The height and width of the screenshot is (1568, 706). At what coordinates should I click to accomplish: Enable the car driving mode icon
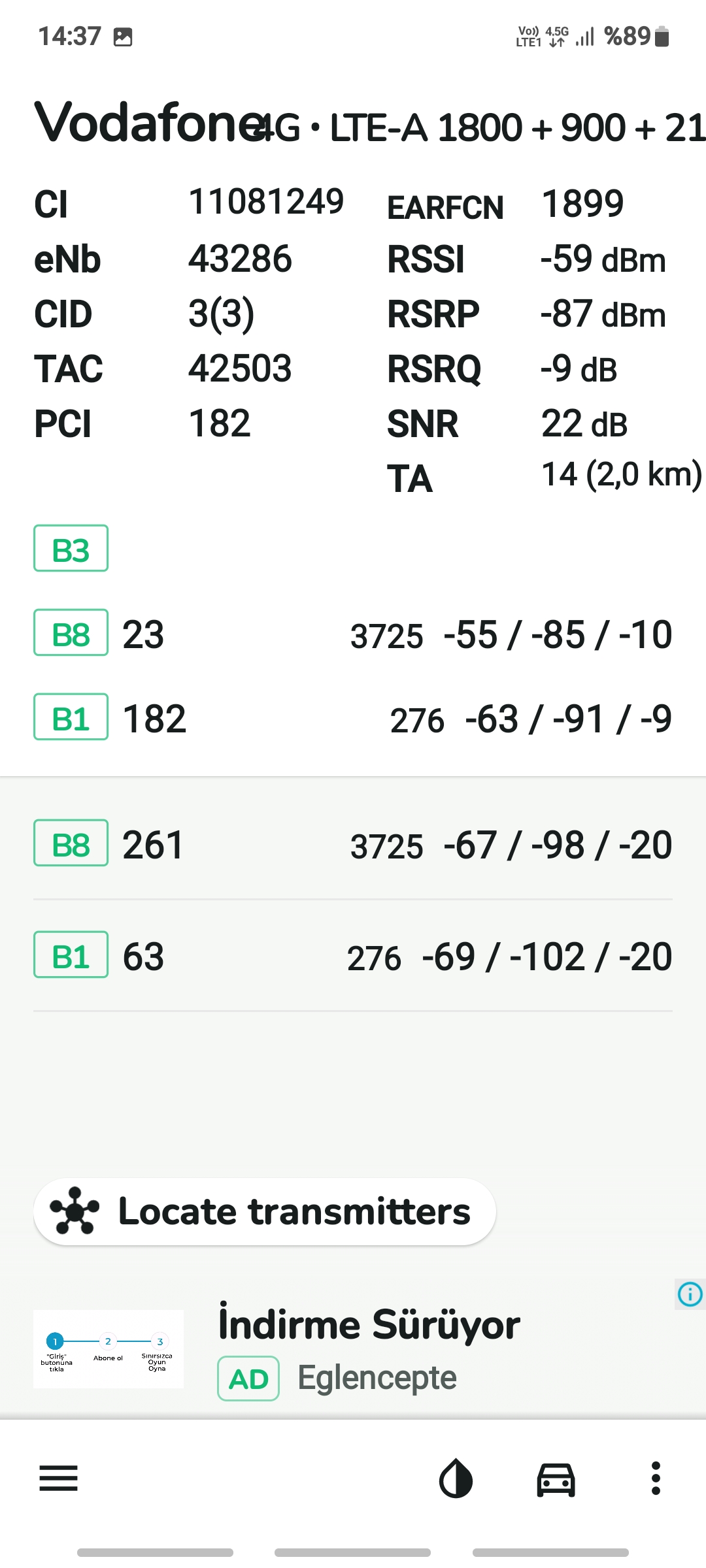(556, 1479)
